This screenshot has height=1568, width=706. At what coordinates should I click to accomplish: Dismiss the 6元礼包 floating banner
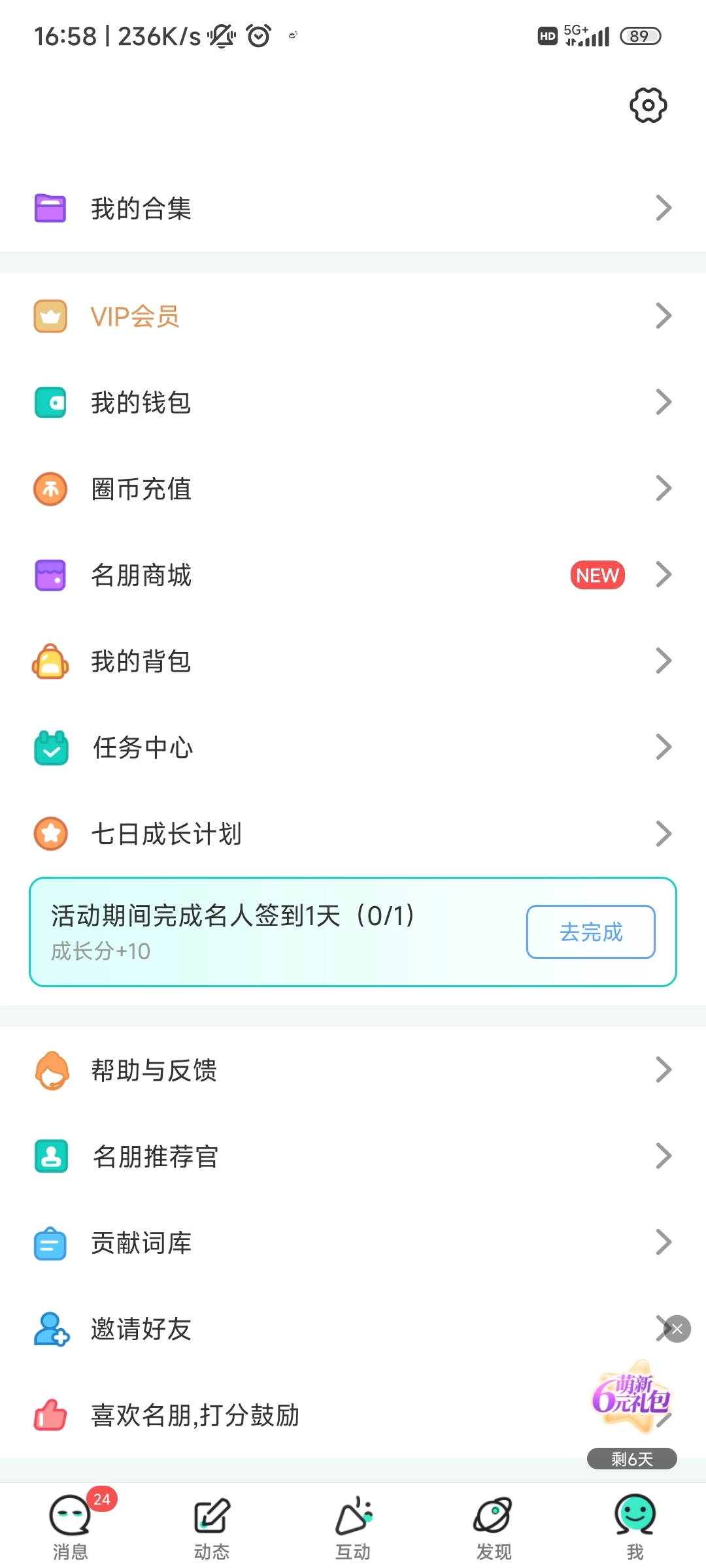[x=677, y=1329]
